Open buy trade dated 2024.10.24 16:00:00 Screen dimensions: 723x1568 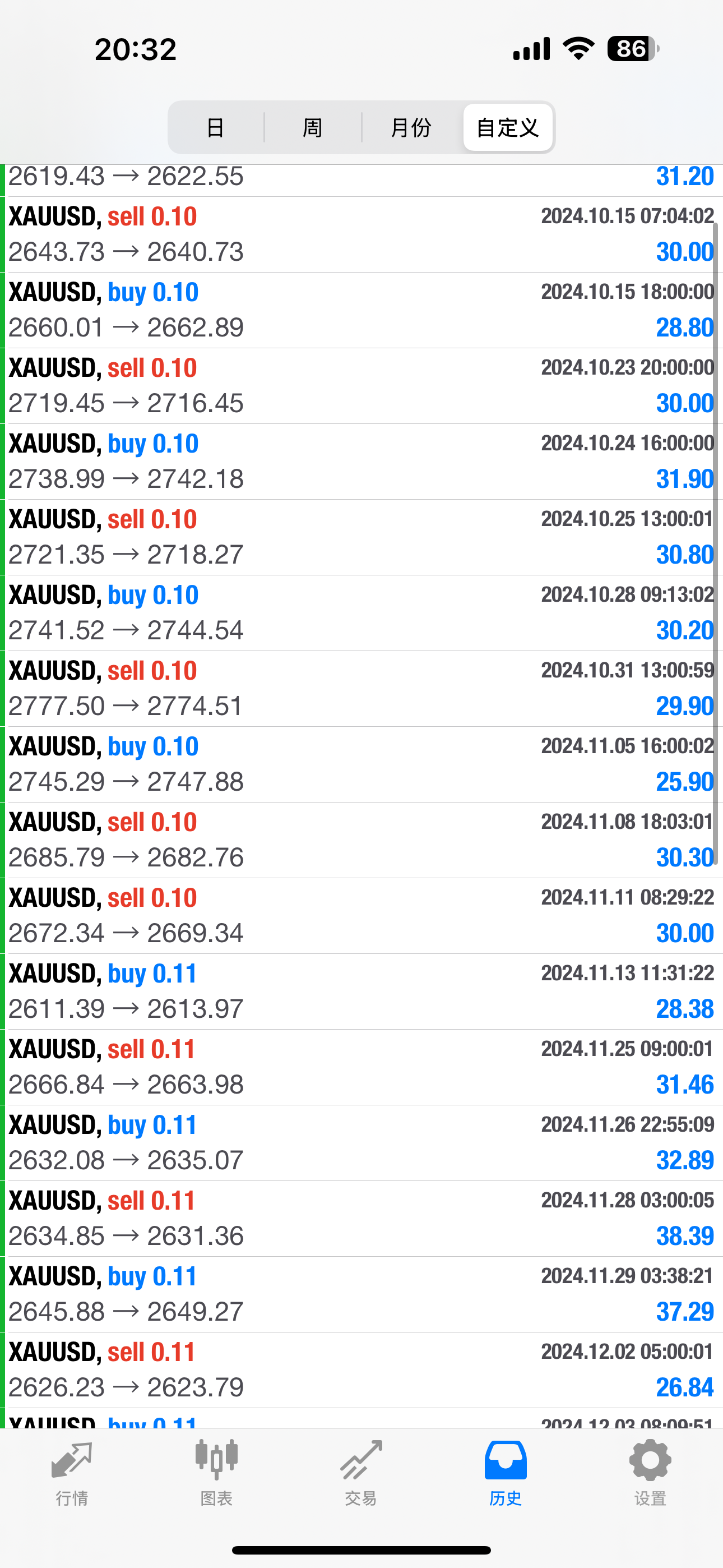(x=361, y=462)
